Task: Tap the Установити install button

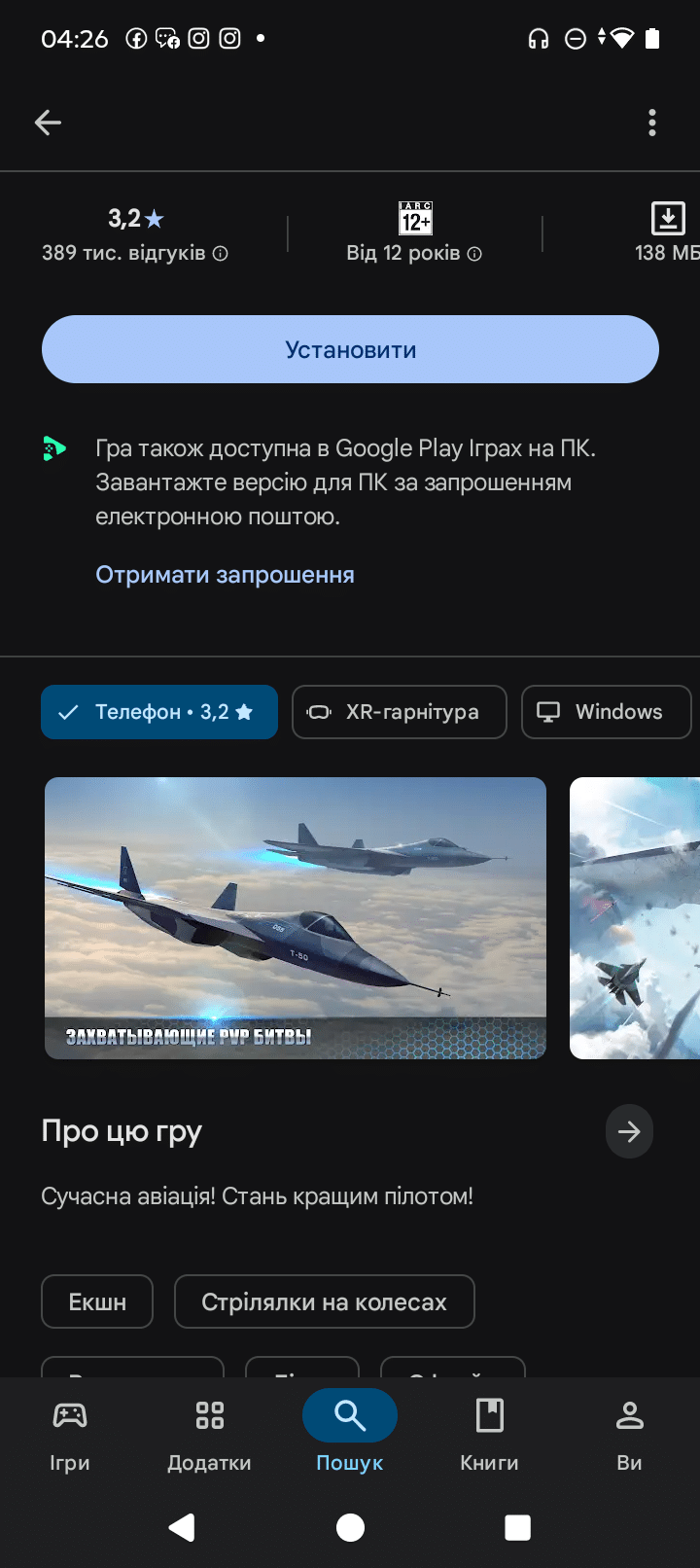Action: (350, 349)
